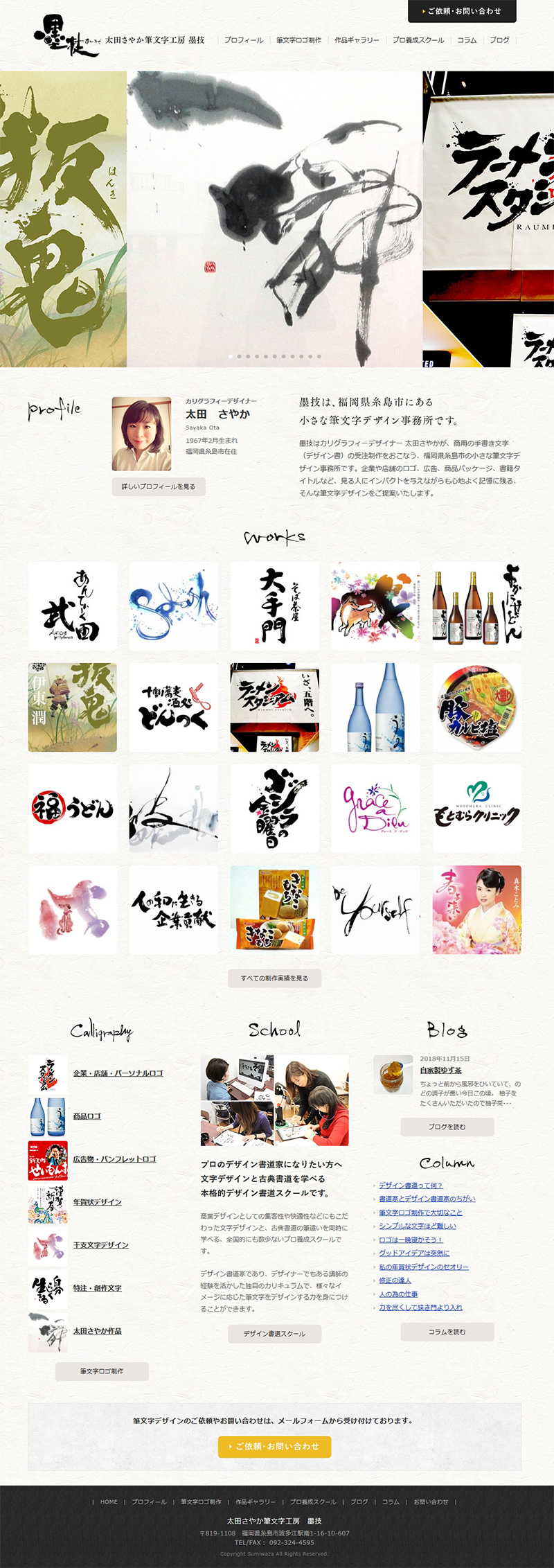Screen dimensions: 554x1568
Task: Open プロフィール in top navigation
Action: (x=244, y=40)
